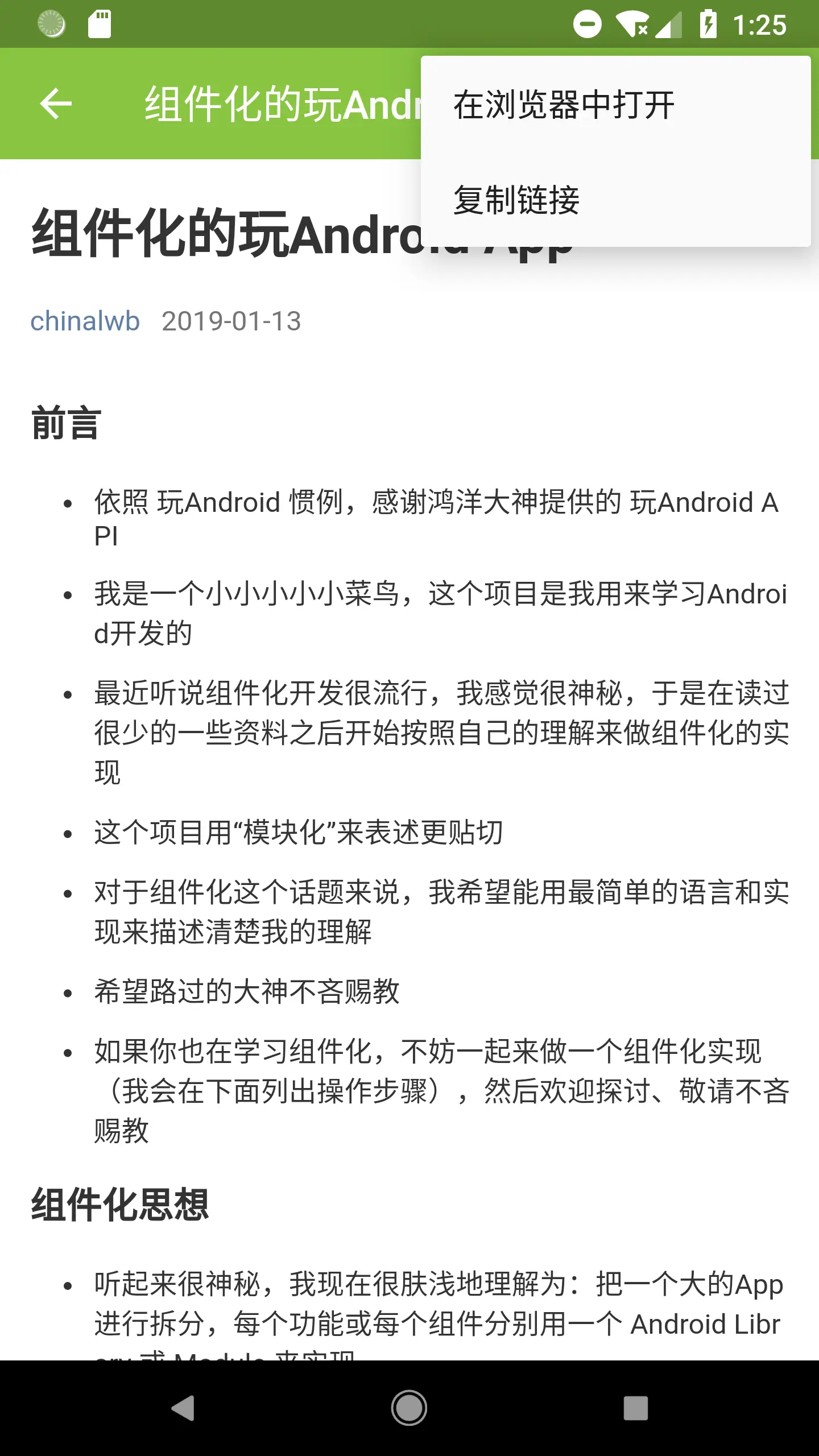Image resolution: width=819 pixels, height=1456 pixels.
Task: Choose 复制链接 to copy the link
Action: 516,200
